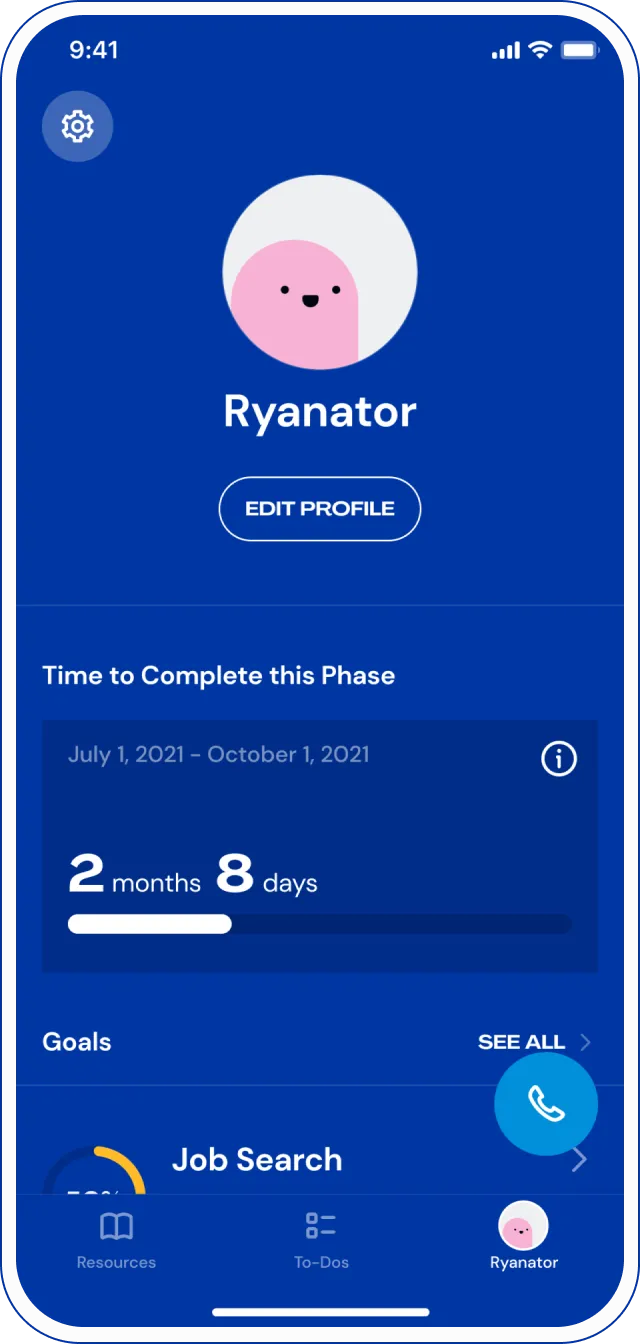640x1344 pixels.
Task: Go to the To-Dos tab
Action: pos(321,1238)
